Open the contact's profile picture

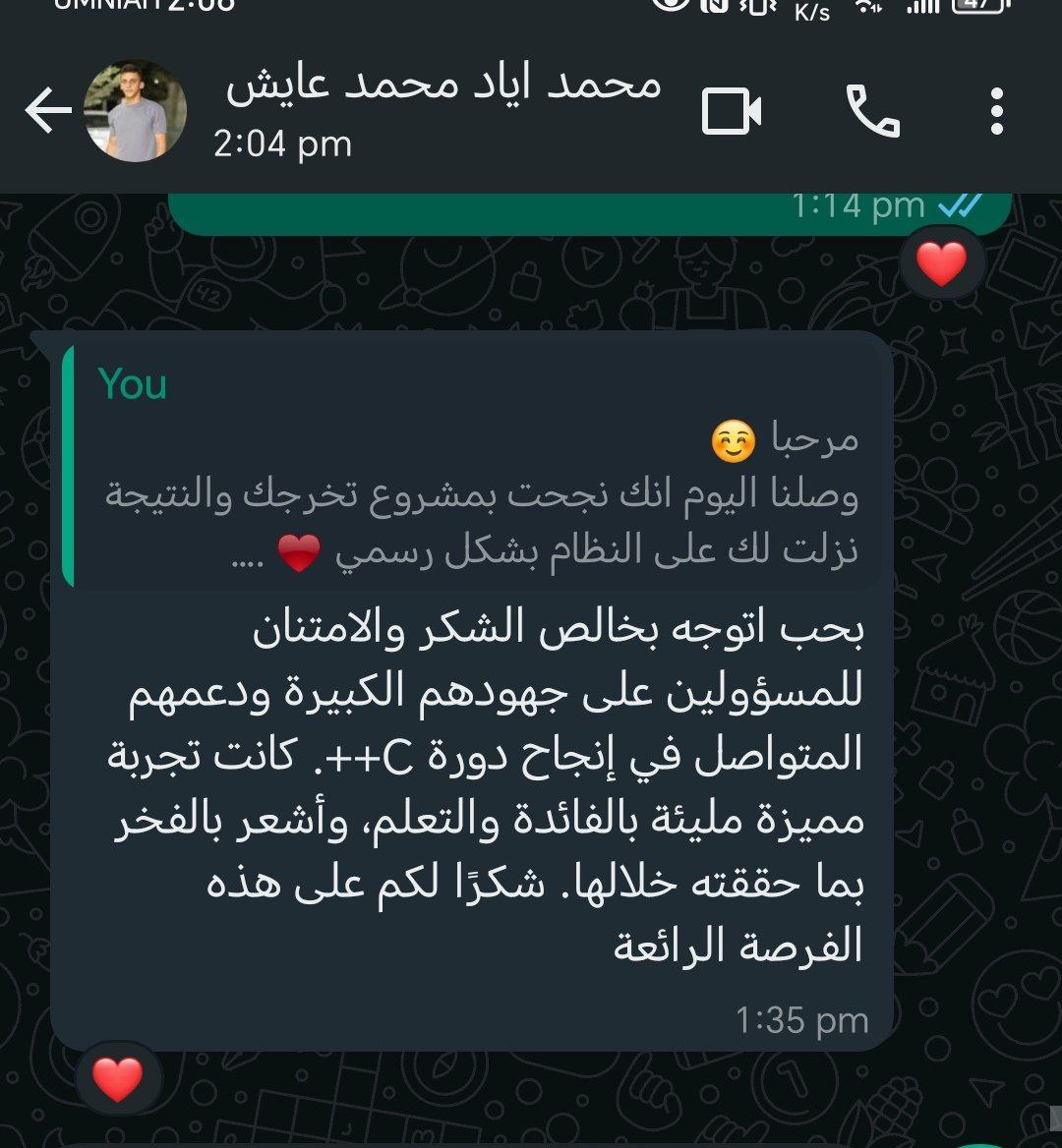(x=135, y=111)
